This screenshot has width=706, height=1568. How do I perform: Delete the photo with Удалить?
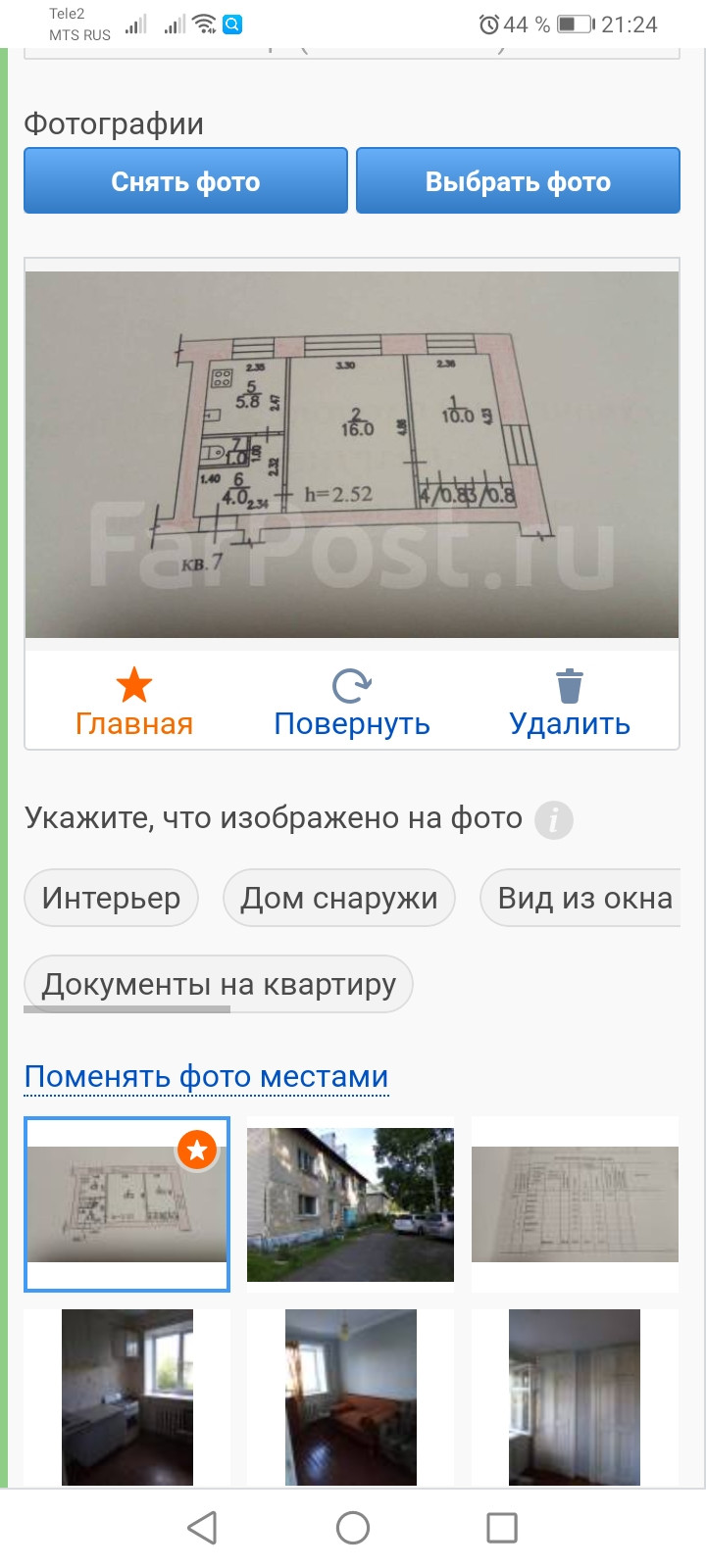(x=570, y=704)
